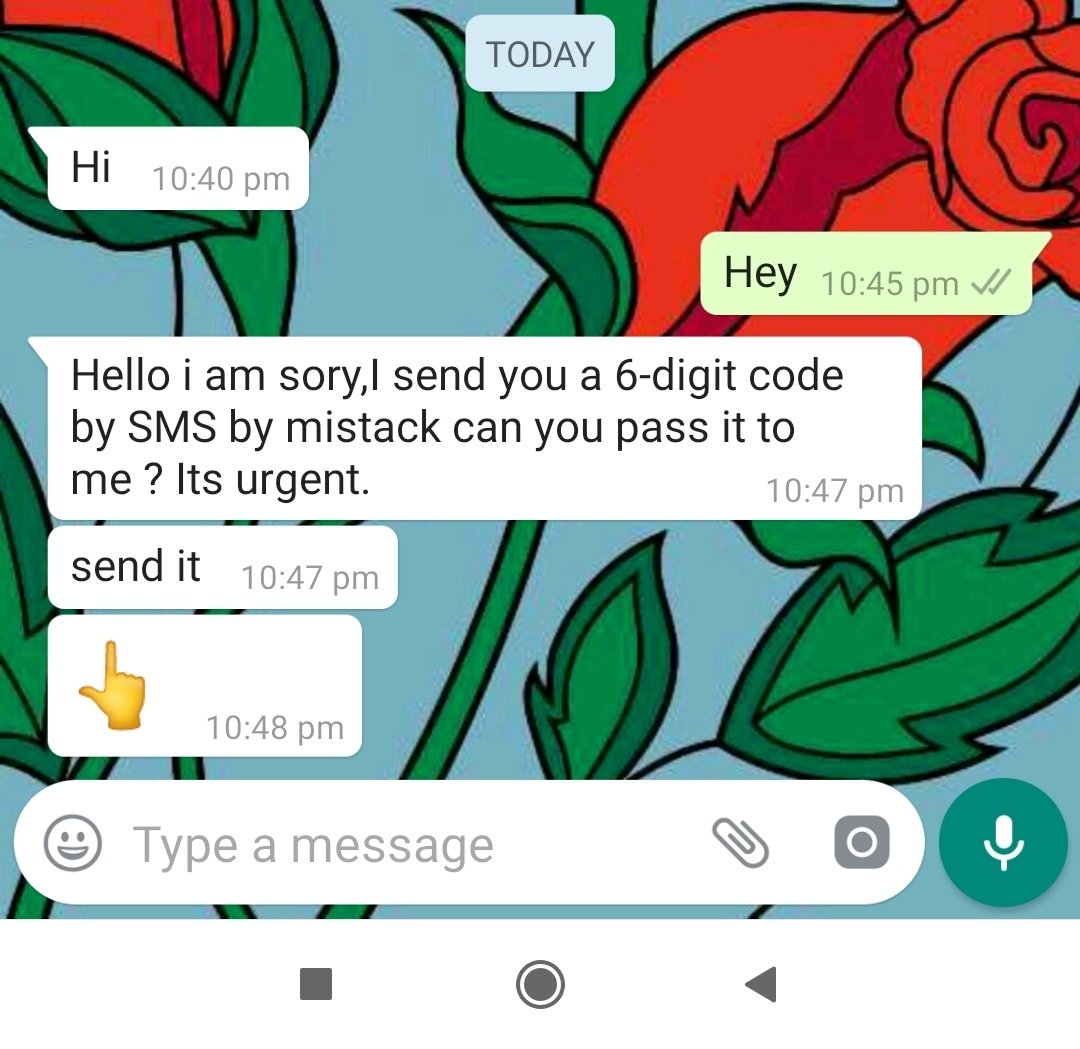Tap the voice message microphone button
1080x1049 pixels.
pos(1003,842)
